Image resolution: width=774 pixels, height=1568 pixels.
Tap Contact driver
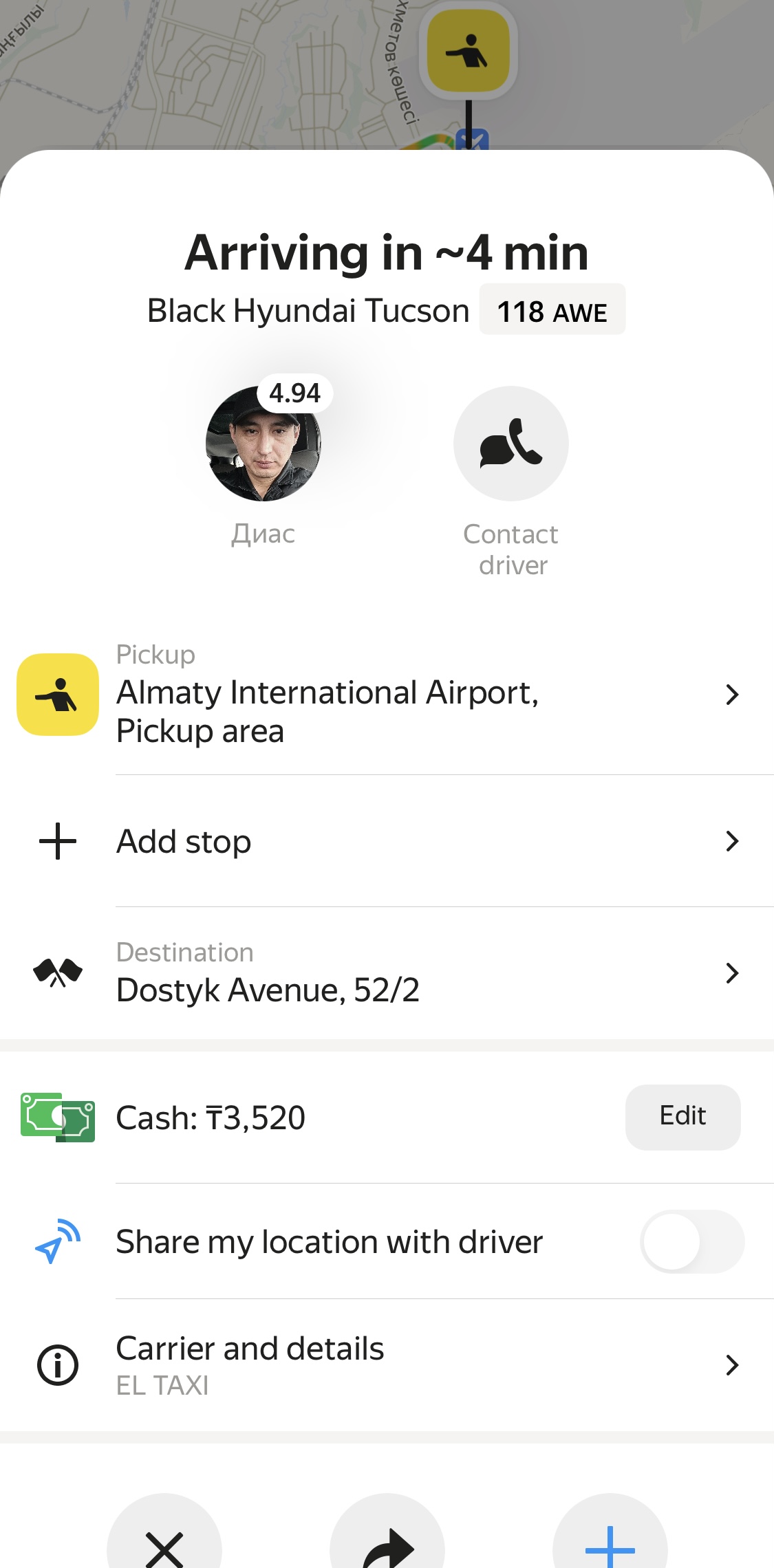pyautogui.click(x=510, y=444)
